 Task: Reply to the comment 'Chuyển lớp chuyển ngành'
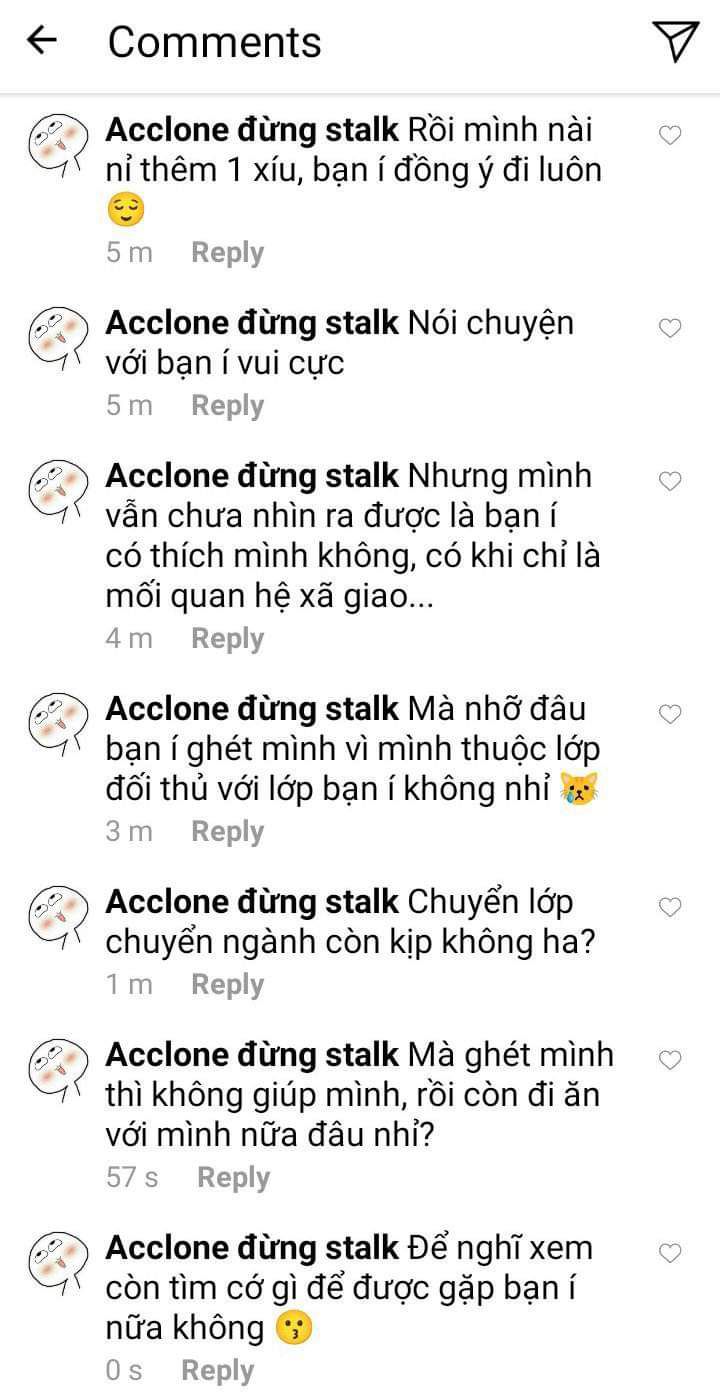(x=228, y=985)
